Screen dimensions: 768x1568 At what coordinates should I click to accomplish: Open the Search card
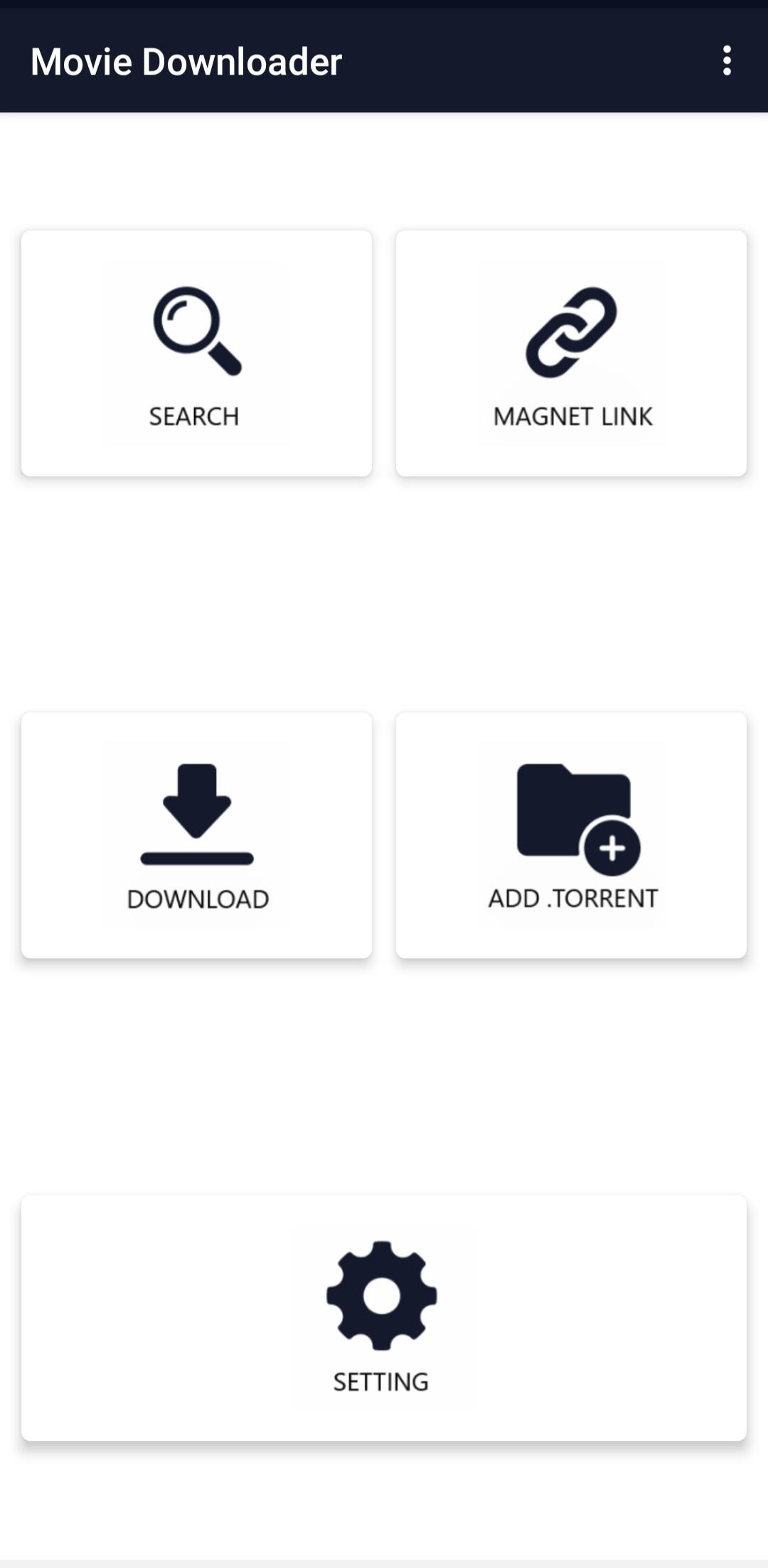196,353
